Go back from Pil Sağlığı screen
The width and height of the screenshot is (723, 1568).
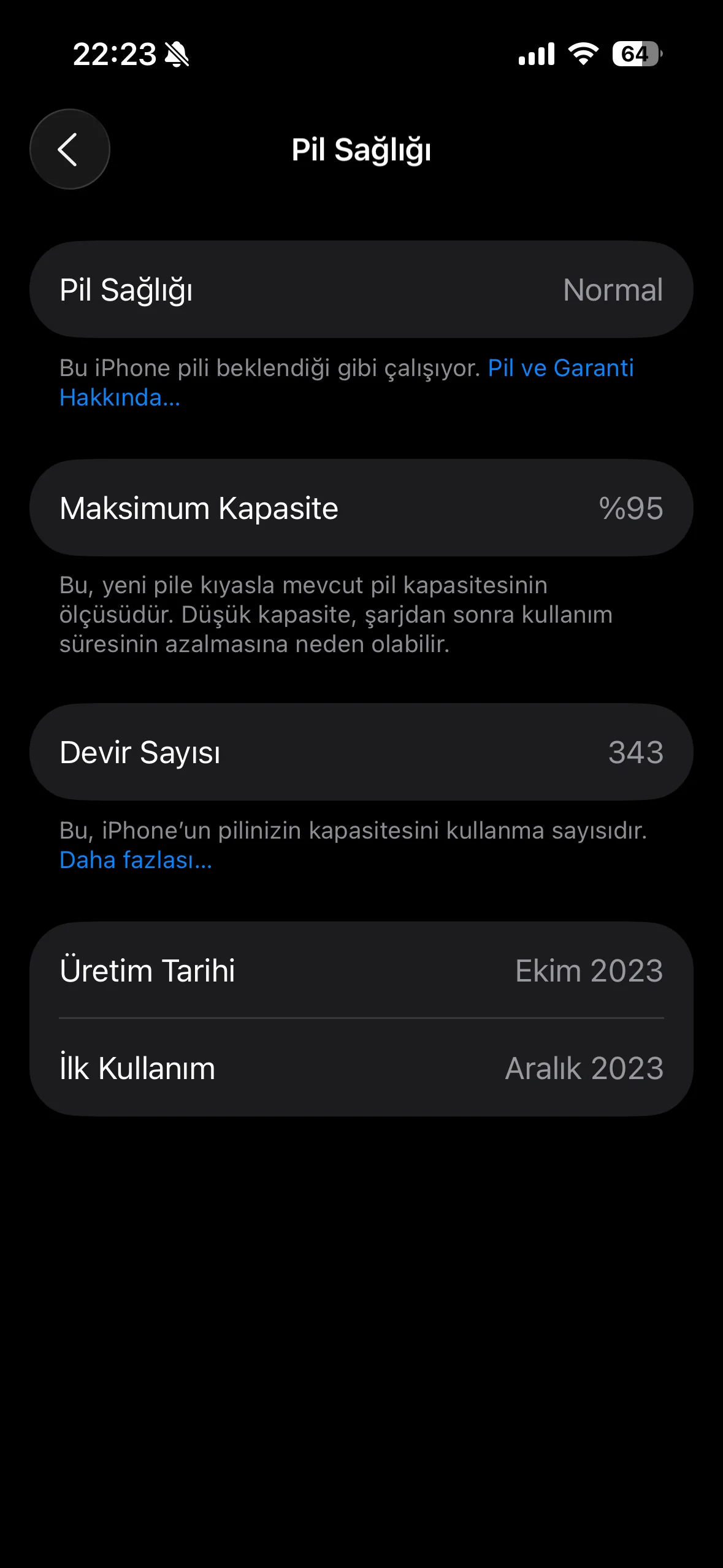tap(69, 149)
